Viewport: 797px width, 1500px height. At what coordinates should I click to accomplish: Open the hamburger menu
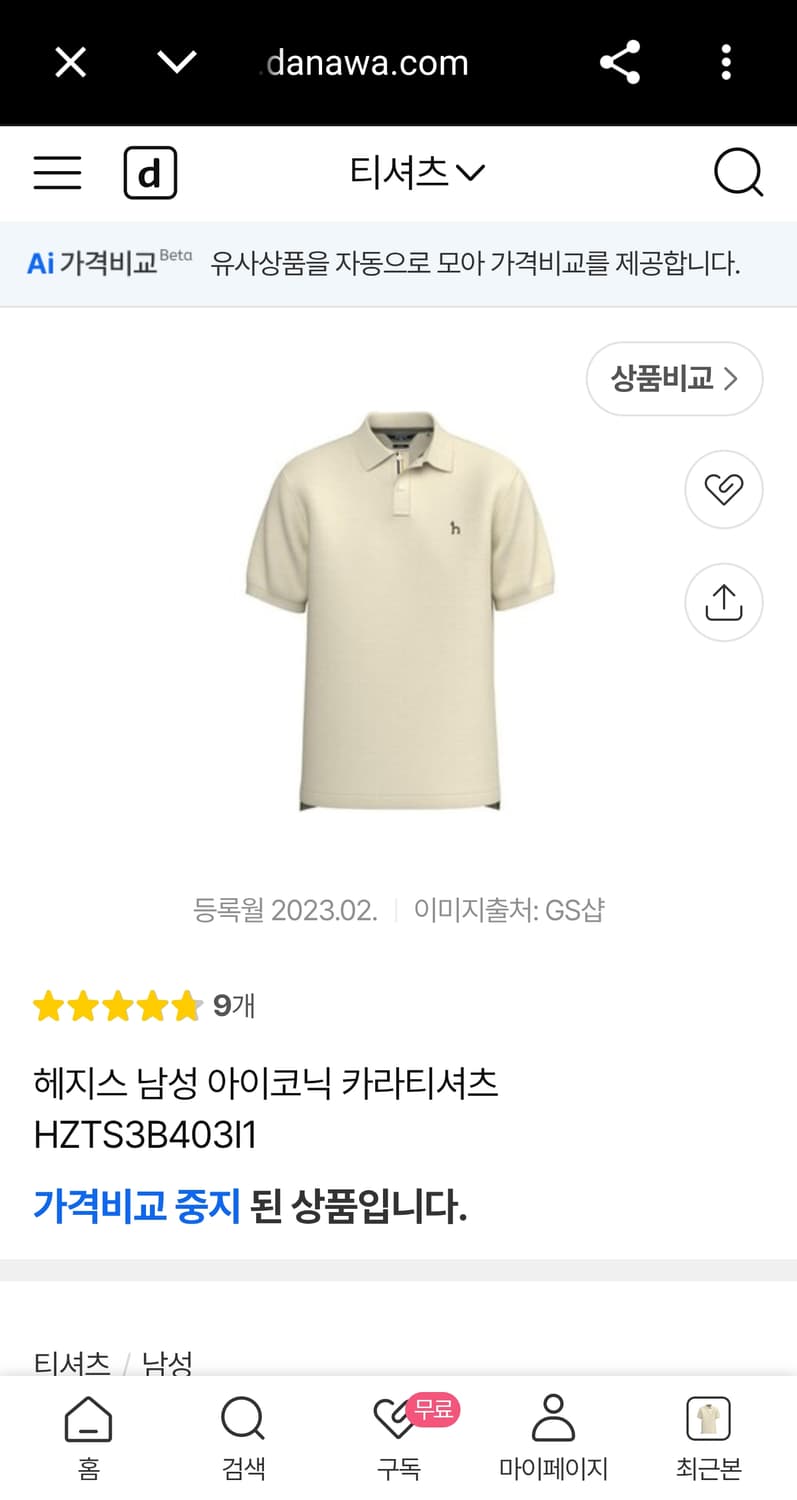coord(57,172)
